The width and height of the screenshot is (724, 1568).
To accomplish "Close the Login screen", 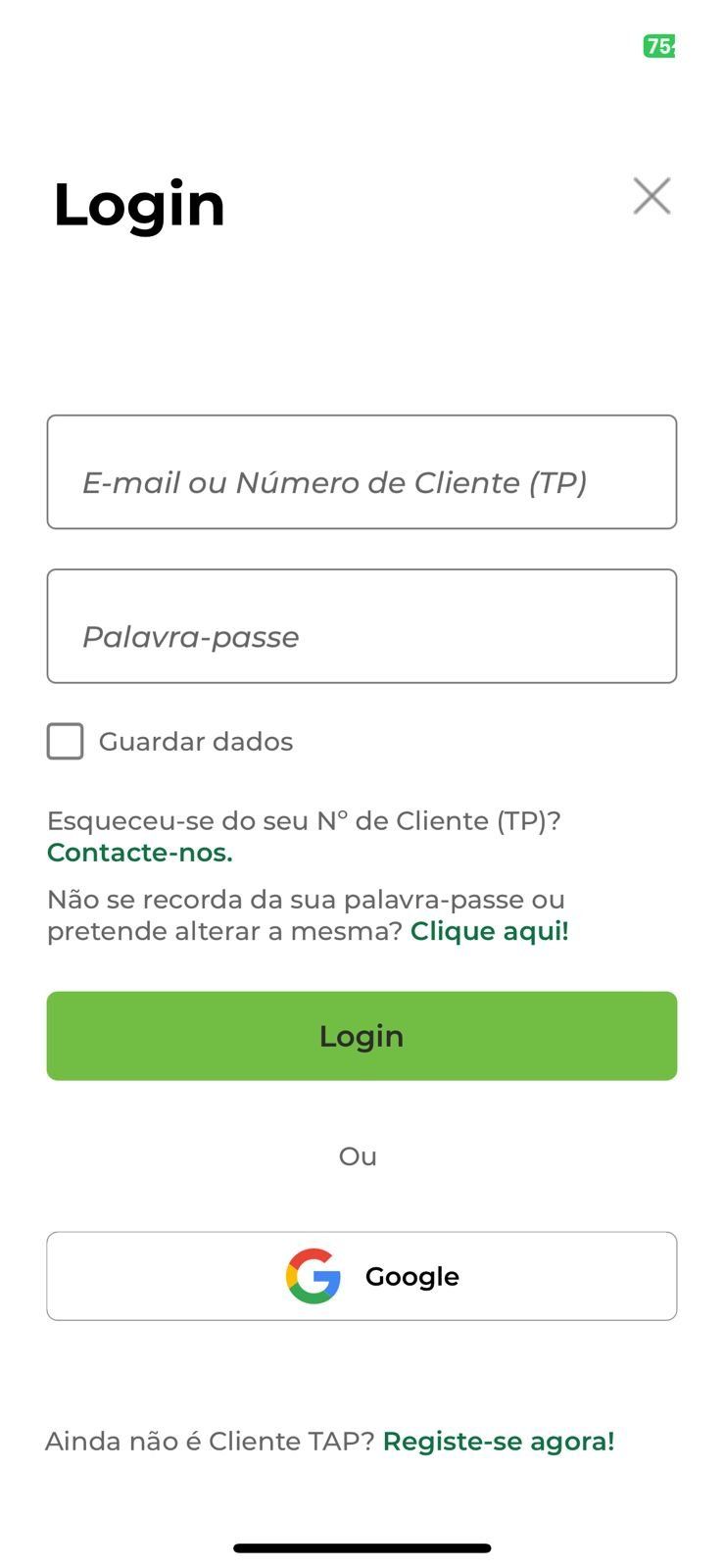I will pos(652,196).
